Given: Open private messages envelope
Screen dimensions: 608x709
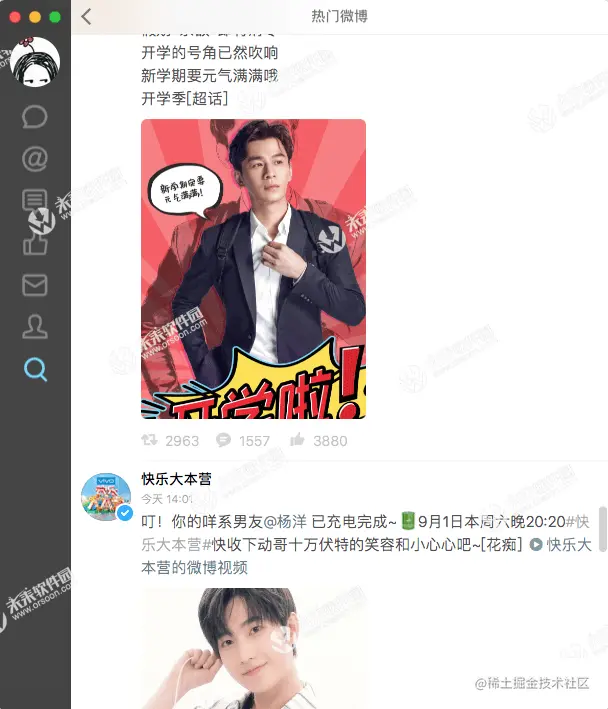Looking at the screenshot, I should pyautogui.click(x=35, y=285).
